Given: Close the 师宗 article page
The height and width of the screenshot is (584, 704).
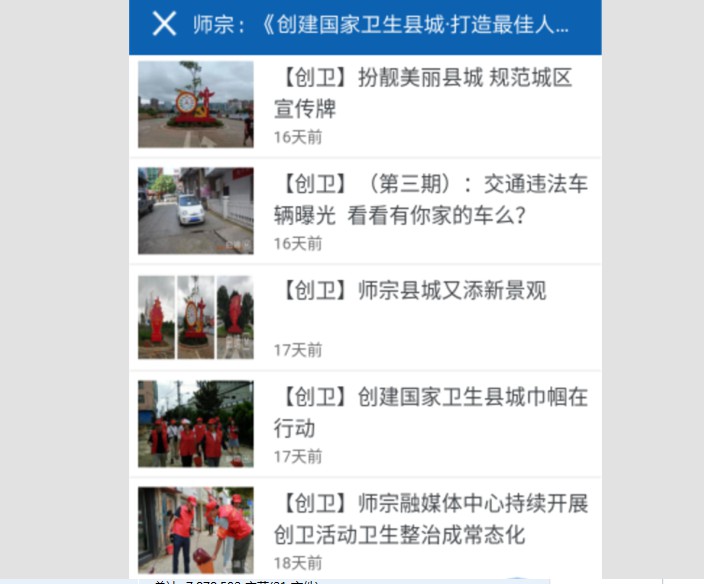Looking at the screenshot, I should click(165, 25).
